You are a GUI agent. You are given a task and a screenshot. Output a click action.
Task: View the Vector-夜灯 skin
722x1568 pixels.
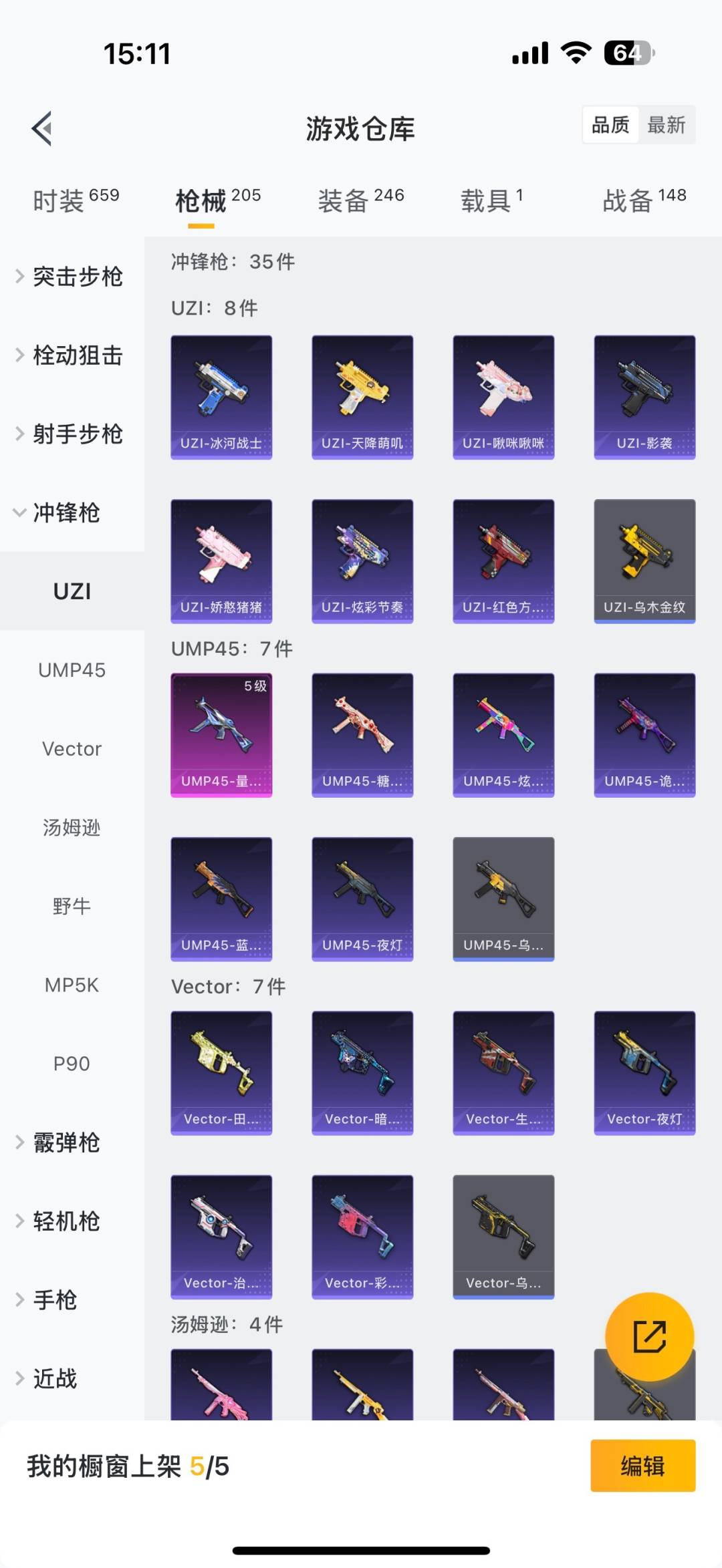click(644, 1072)
